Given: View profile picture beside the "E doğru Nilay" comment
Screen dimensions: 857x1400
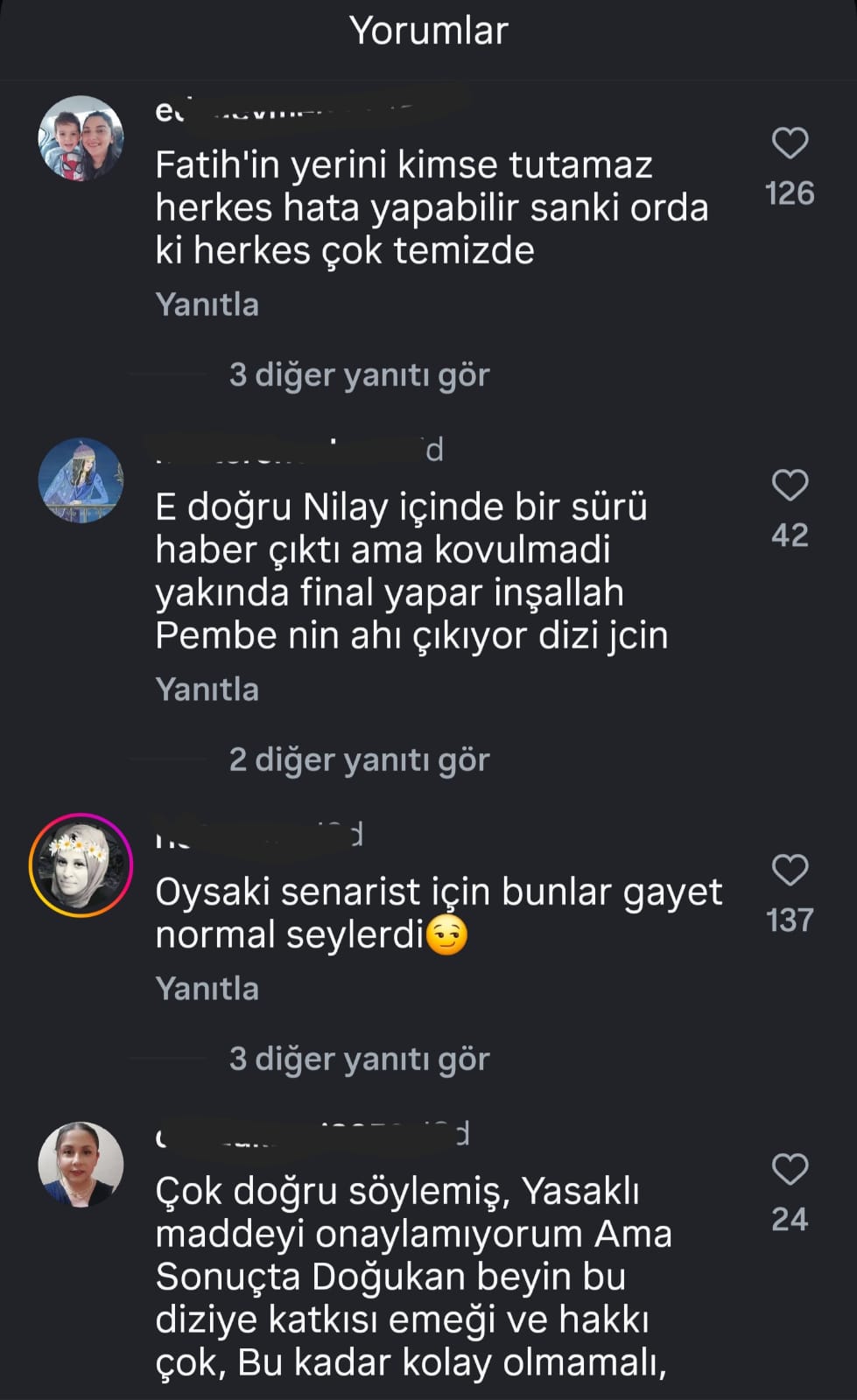Looking at the screenshot, I should click(x=81, y=480).
